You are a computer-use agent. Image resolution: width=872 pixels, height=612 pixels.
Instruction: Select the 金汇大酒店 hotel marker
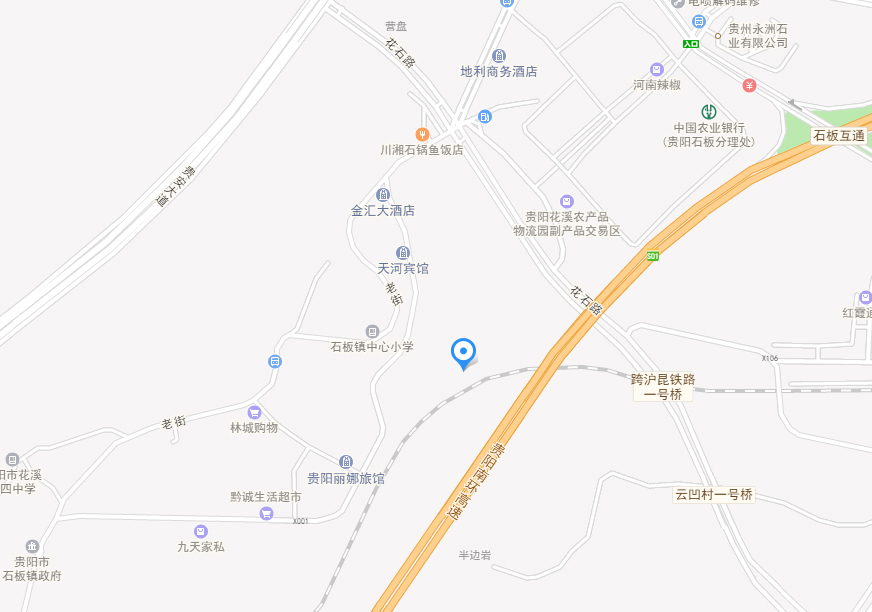[382, 194]
